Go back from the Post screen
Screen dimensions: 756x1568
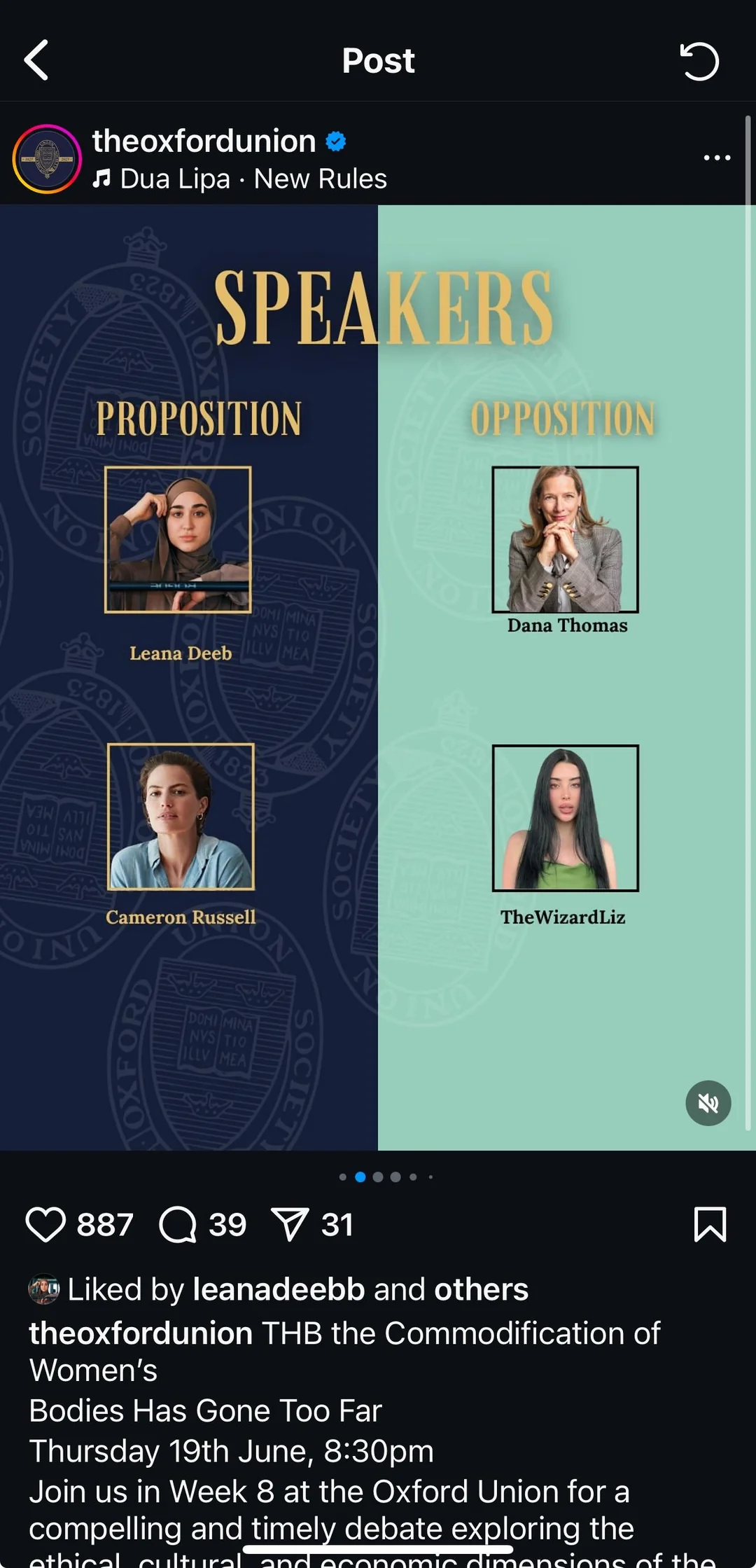(36, 60)
